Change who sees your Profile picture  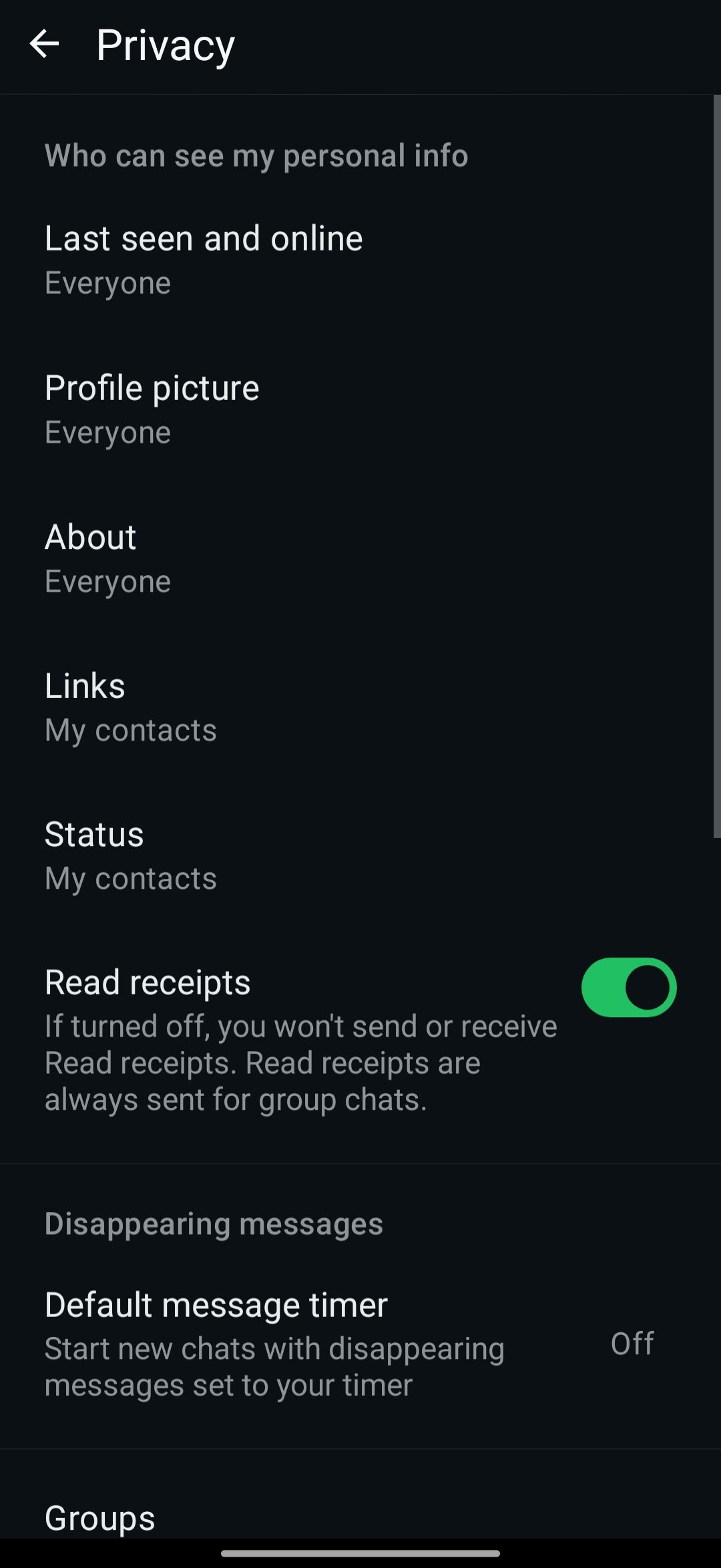152,407
